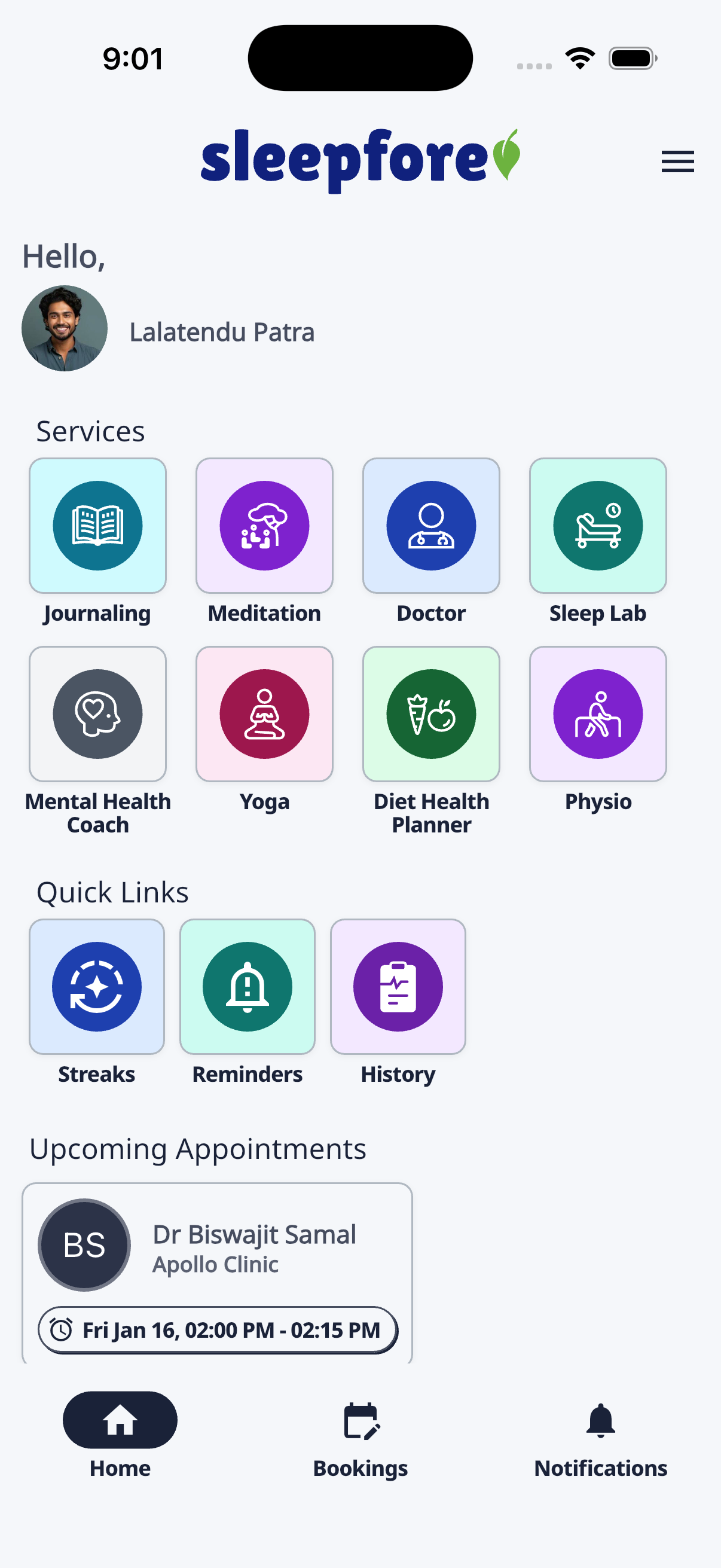The width and height of the screenshot is (721, 1568).
Task: Tap Lalatendu Patra's profile photo
Action: pyautogui.click(x=65, y=329)
